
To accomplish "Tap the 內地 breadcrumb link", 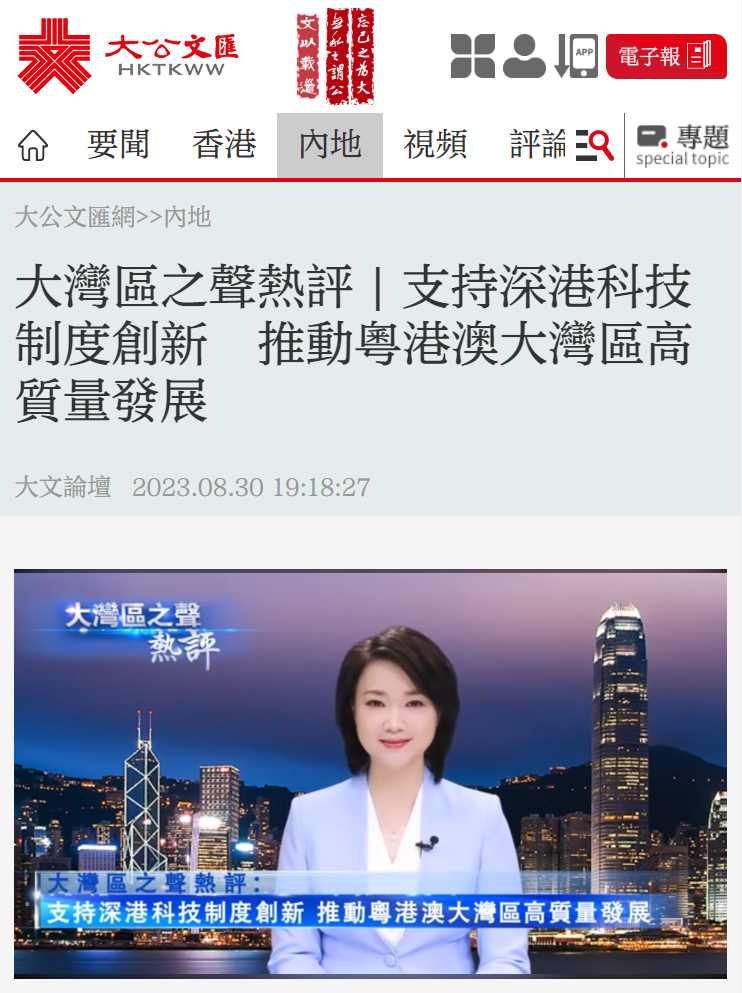I will pos(187,217).
